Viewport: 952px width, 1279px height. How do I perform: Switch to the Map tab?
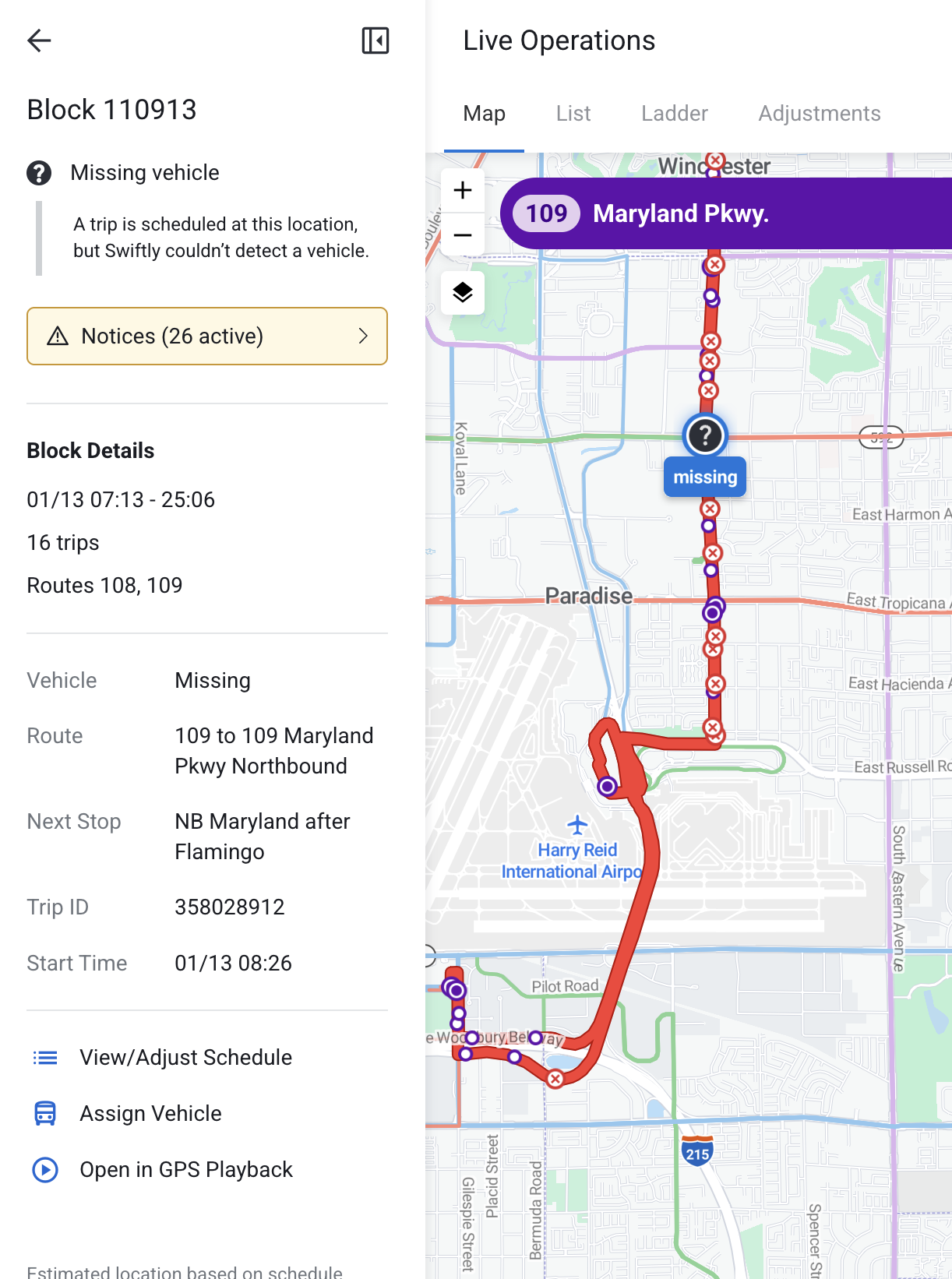coord(484,114)
